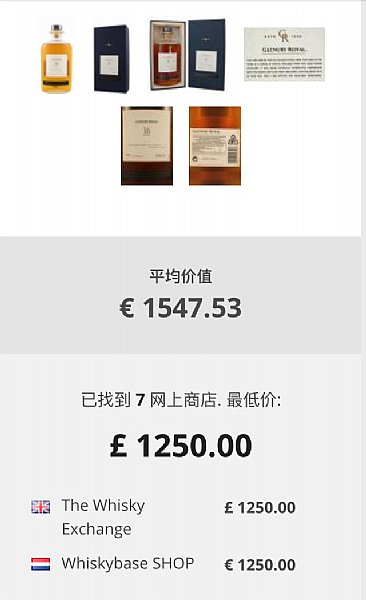Open the bottle in open box photo
This screenshot has width=366, height=600.
click(x=187, y=55)
